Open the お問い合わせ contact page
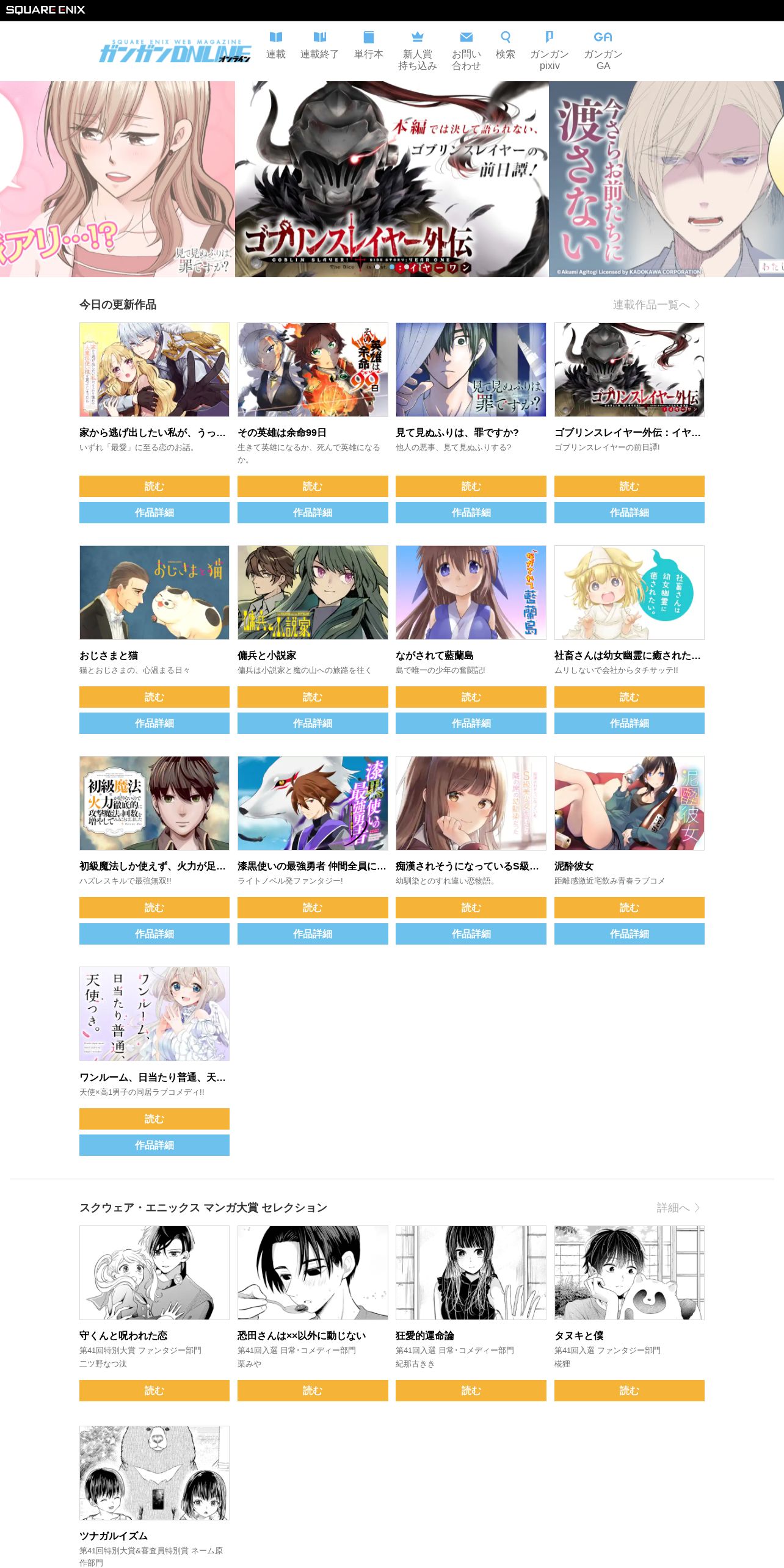Viewport: 784px width, 1568px height. tap(466, 51)
